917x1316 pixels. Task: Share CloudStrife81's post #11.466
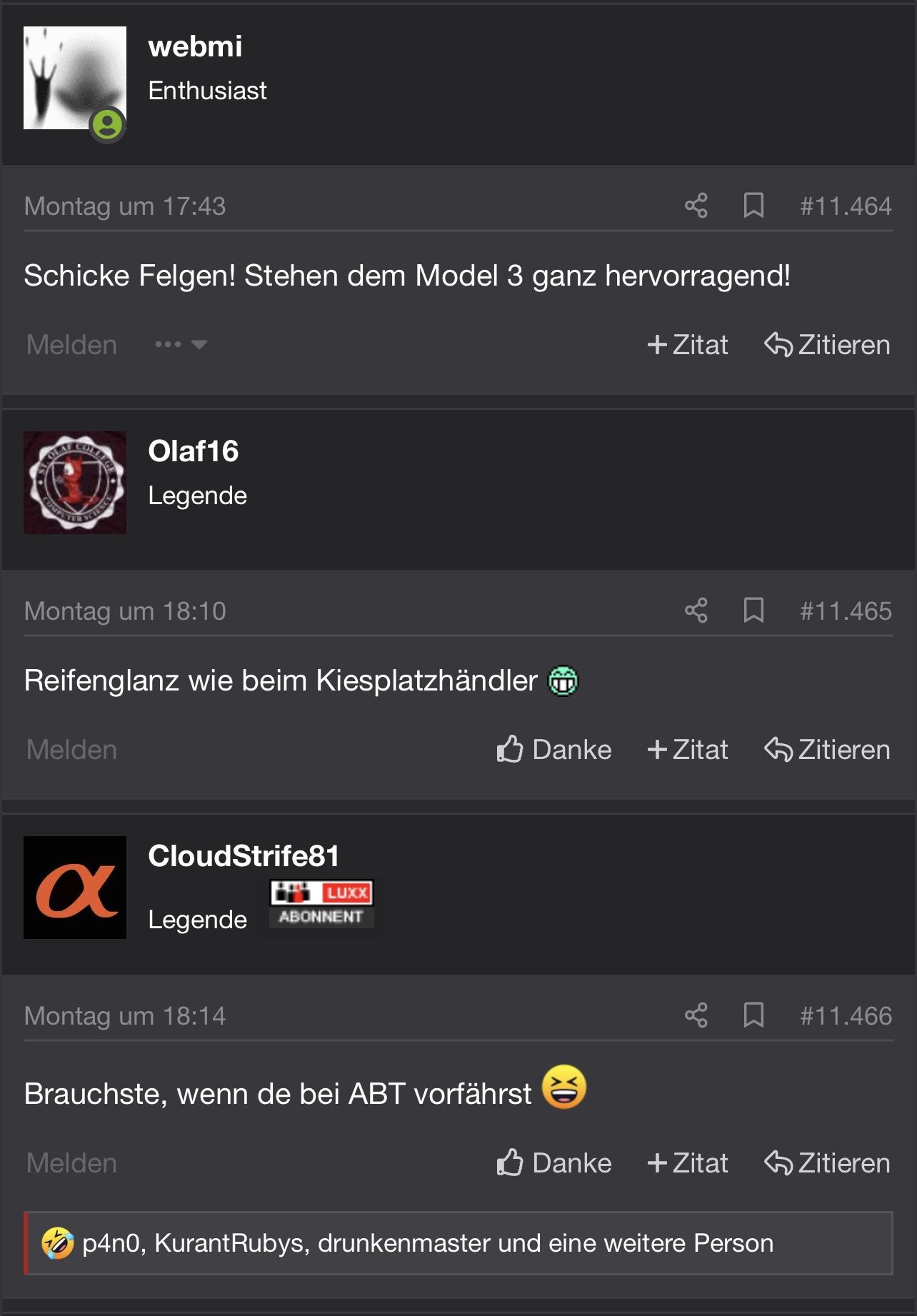tap(696, 1015)
